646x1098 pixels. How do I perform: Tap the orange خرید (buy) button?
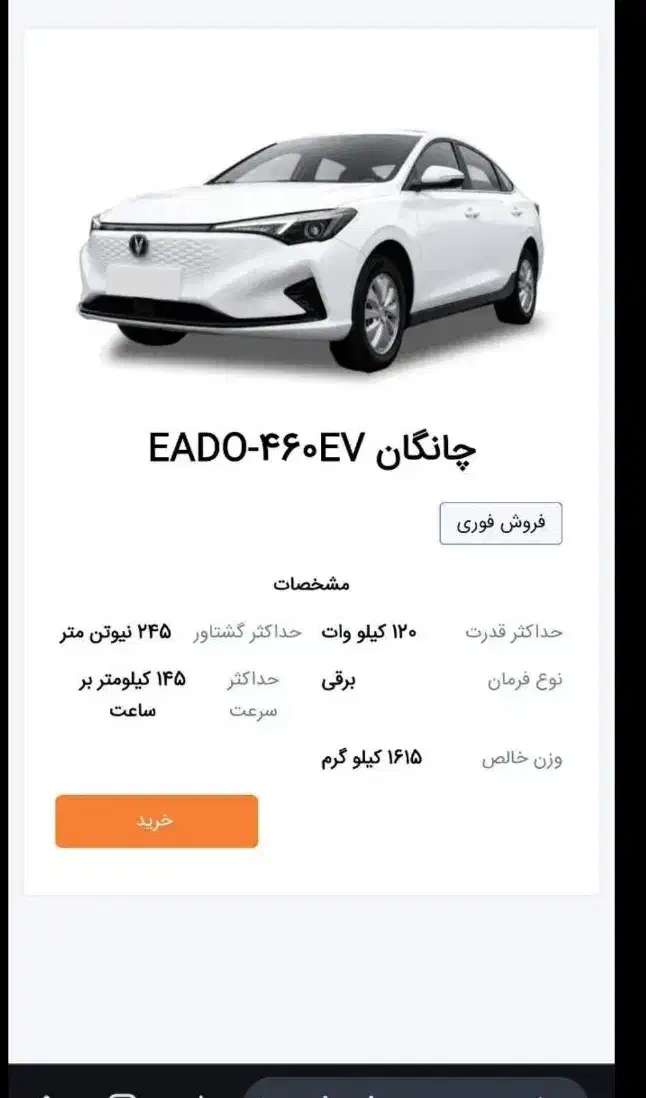coord(156,821)
